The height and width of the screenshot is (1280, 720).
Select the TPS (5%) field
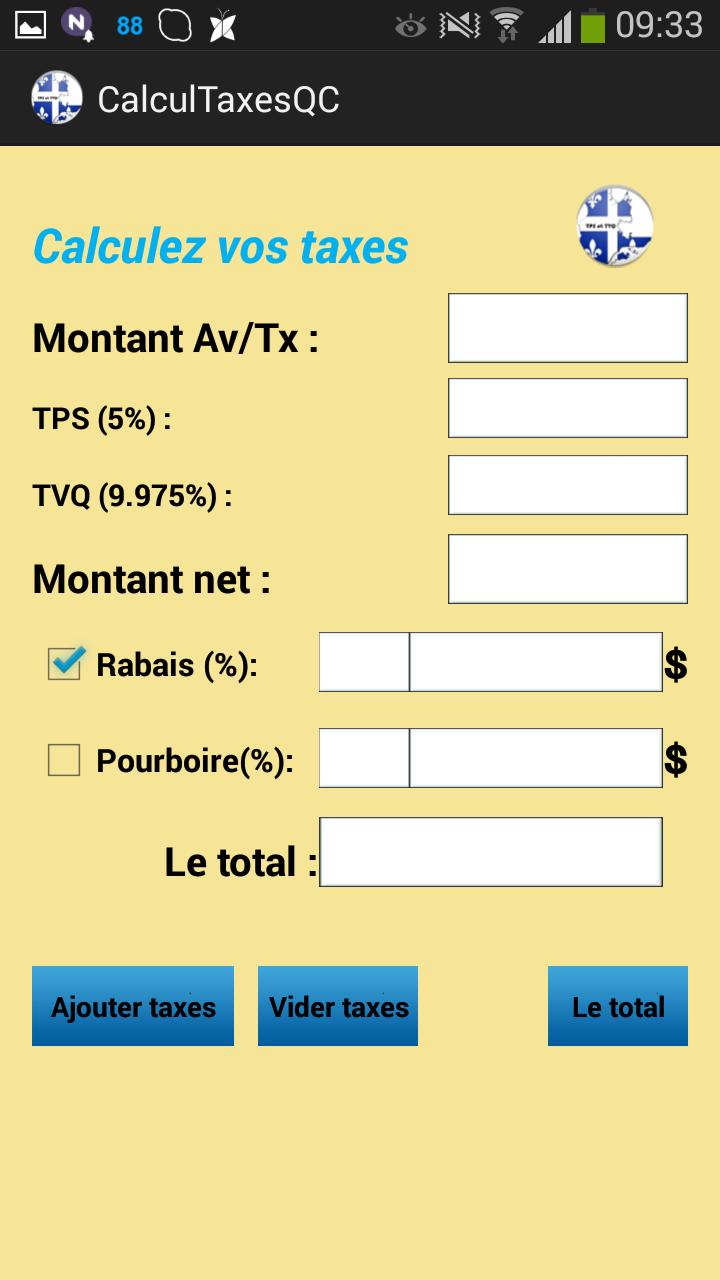567,408
